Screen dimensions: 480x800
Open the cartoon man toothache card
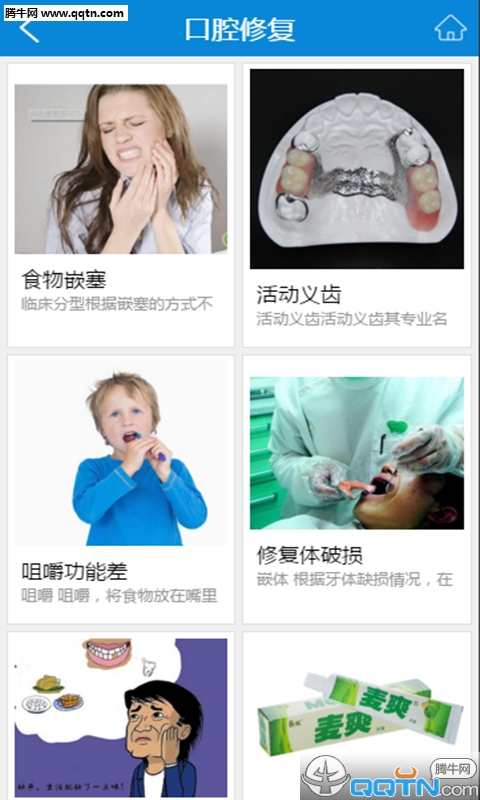point(121,716)
